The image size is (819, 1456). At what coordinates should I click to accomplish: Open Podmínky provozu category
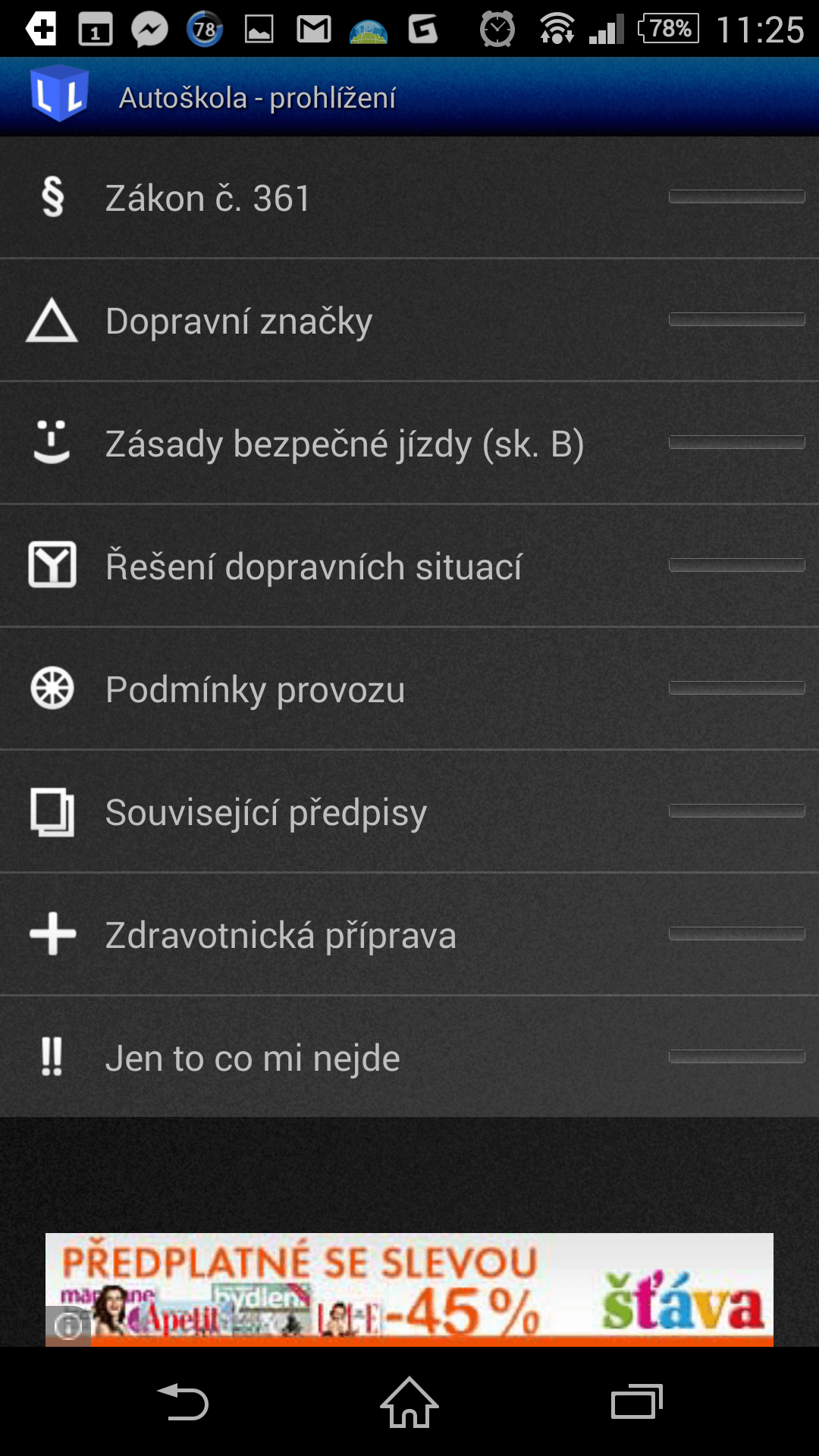(x=409, y=689)
